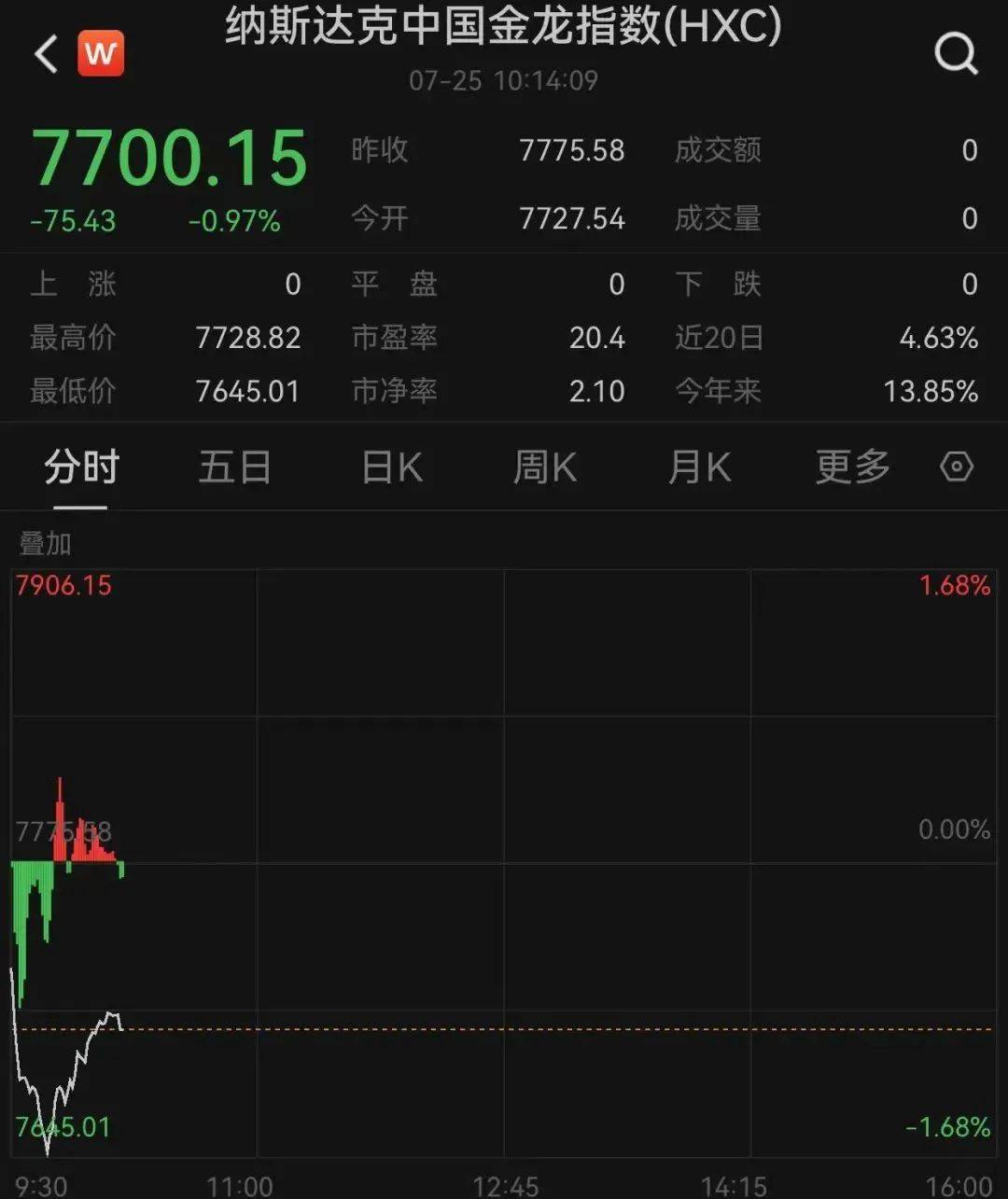Select the 分时 intraday tab
Viewport: 1008px width, 1199px height.
point(80,467)
